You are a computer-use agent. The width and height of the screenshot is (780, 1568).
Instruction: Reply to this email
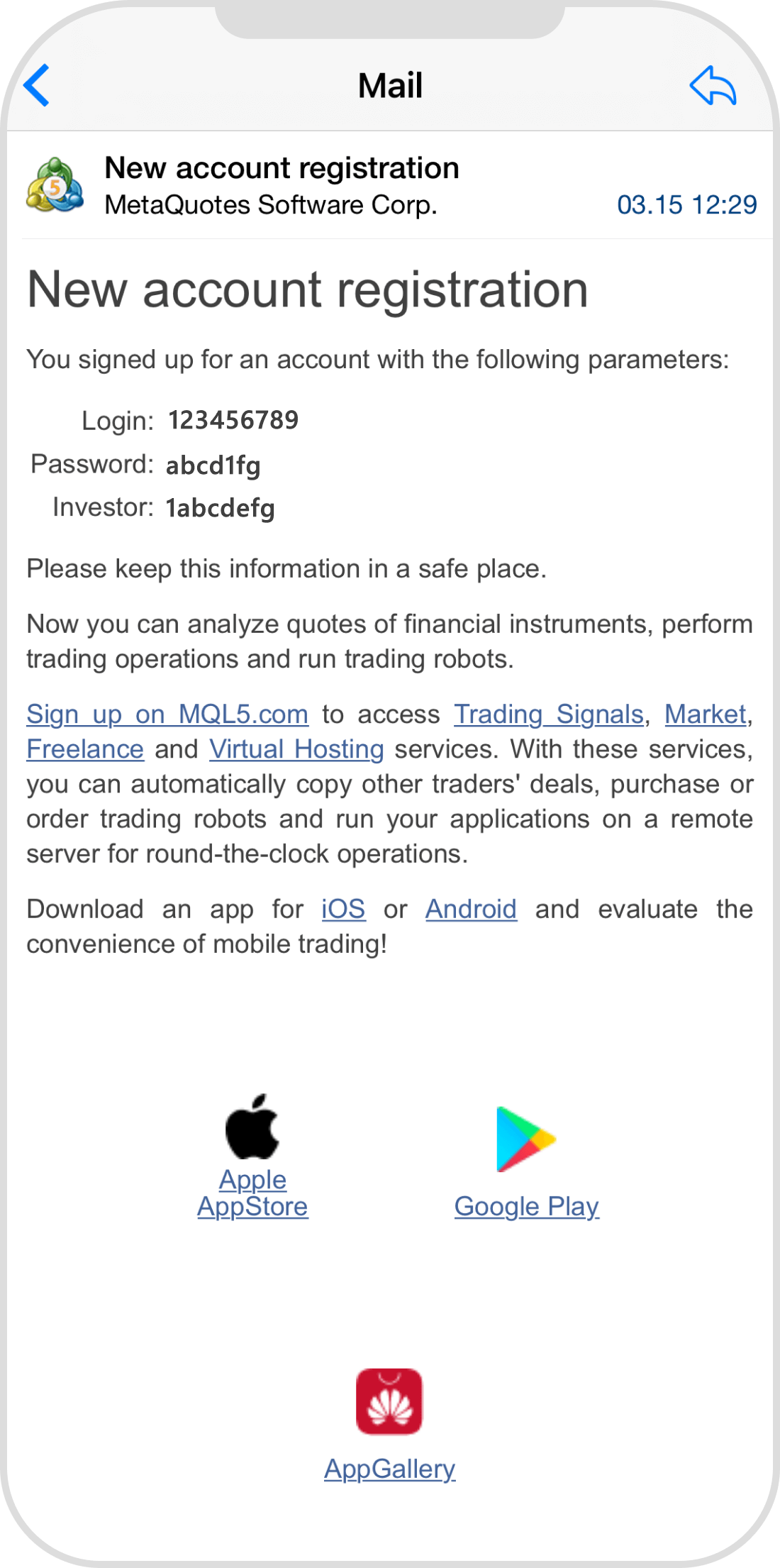(x=713, y=86)
